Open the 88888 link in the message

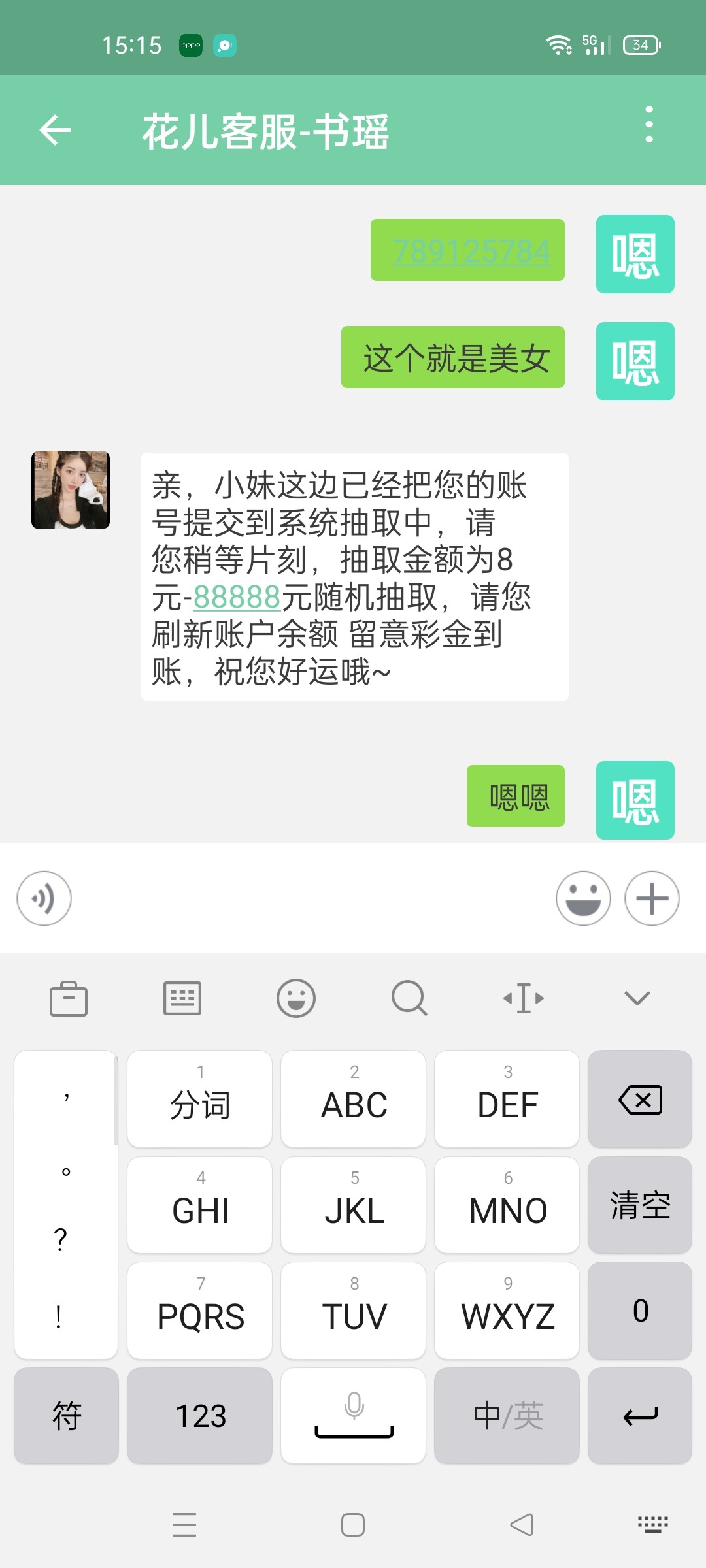coord(237,597)
